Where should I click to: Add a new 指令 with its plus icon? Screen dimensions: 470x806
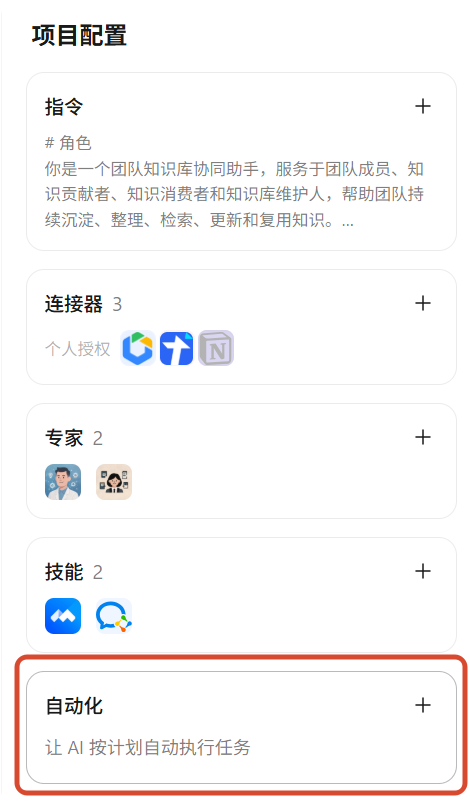click(423, 106)
